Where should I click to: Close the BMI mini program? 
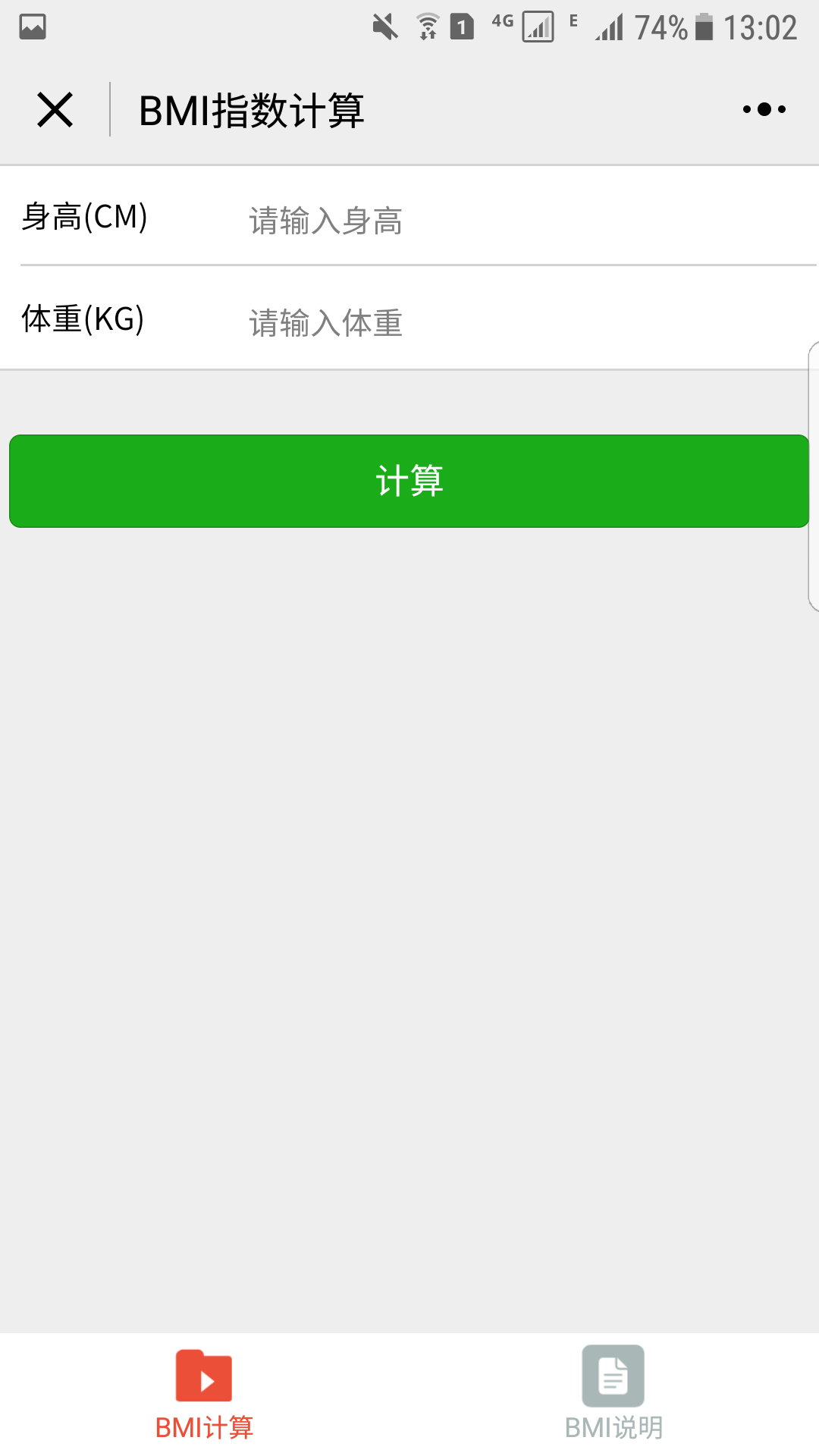click(55, 110)
